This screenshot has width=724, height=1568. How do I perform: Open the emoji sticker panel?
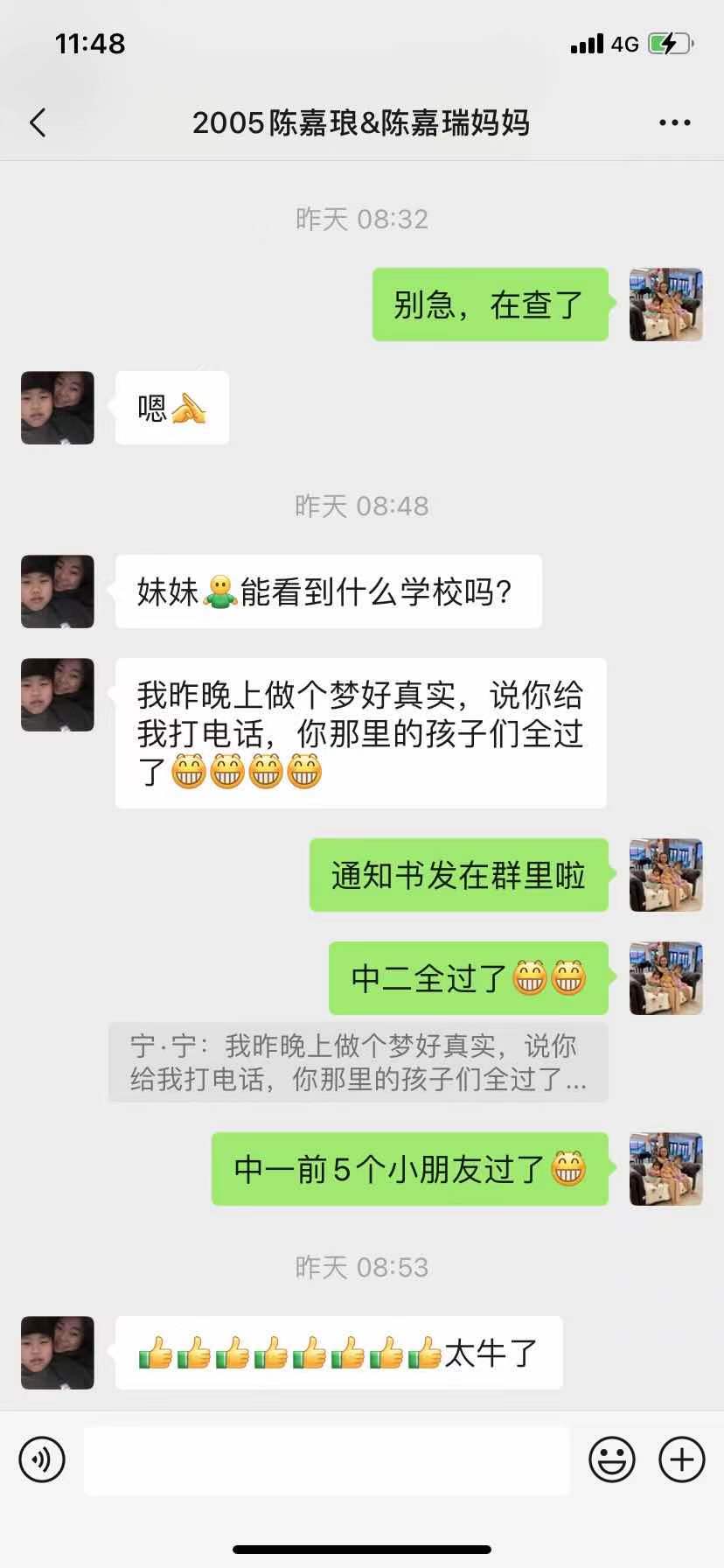(611, 1459)
